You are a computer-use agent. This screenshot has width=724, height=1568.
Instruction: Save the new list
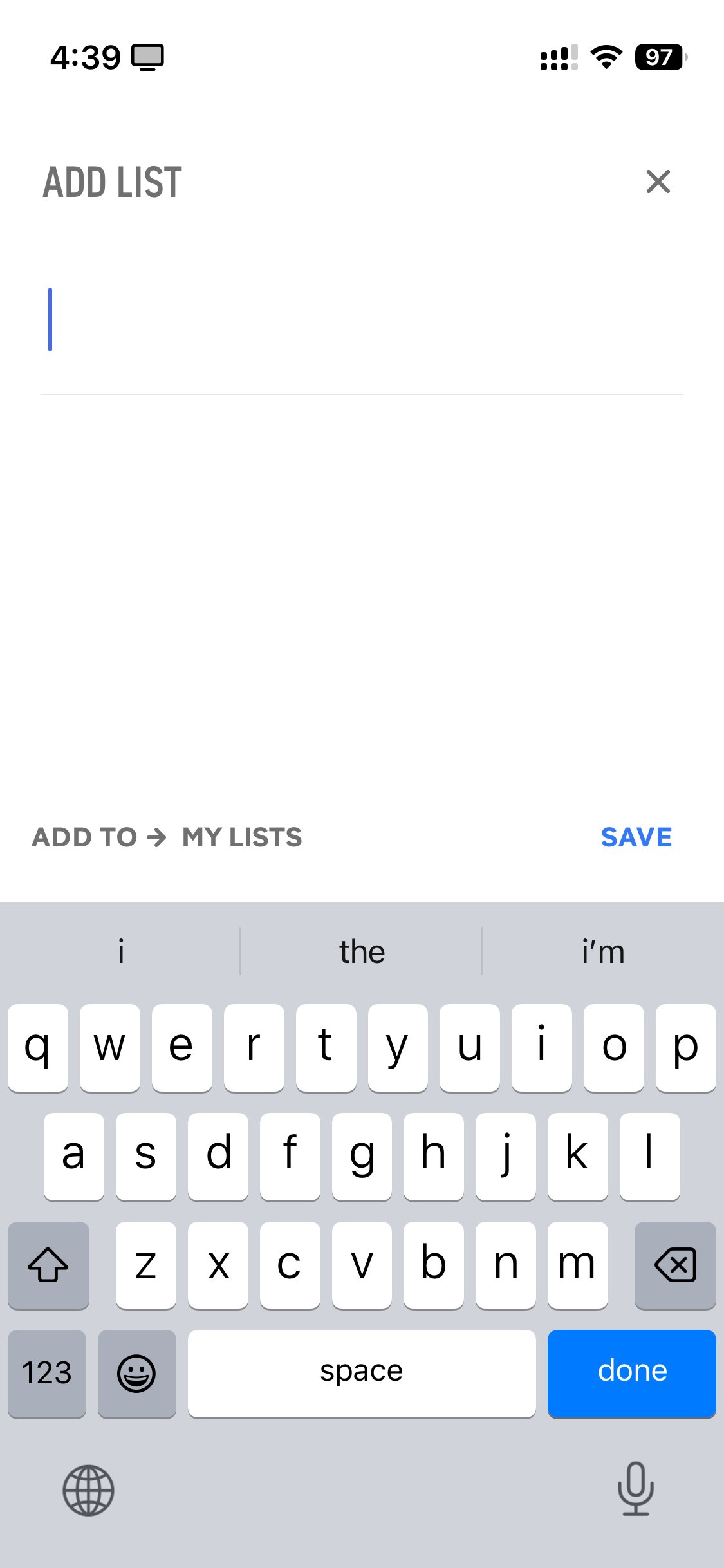636,837
